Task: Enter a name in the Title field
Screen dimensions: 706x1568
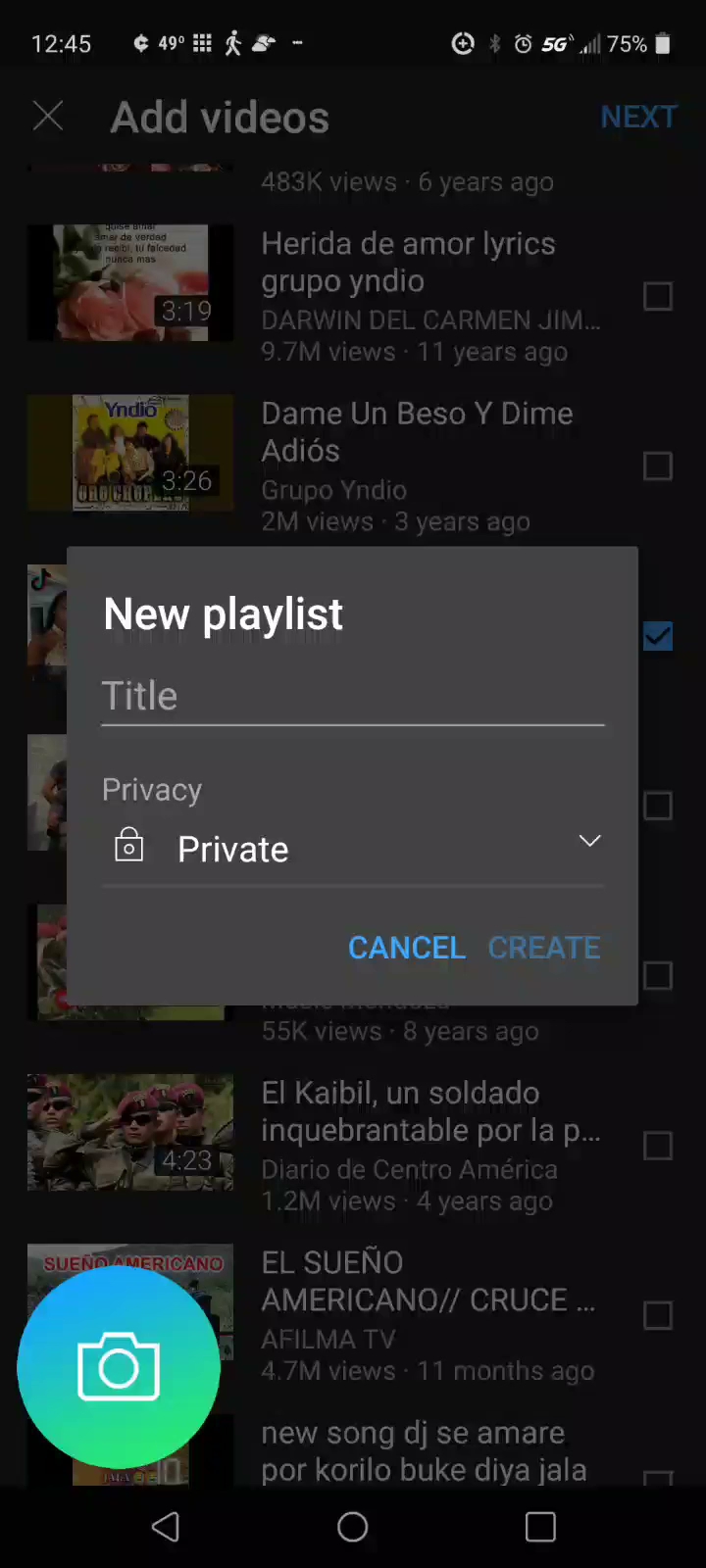Action: (352, 697)
